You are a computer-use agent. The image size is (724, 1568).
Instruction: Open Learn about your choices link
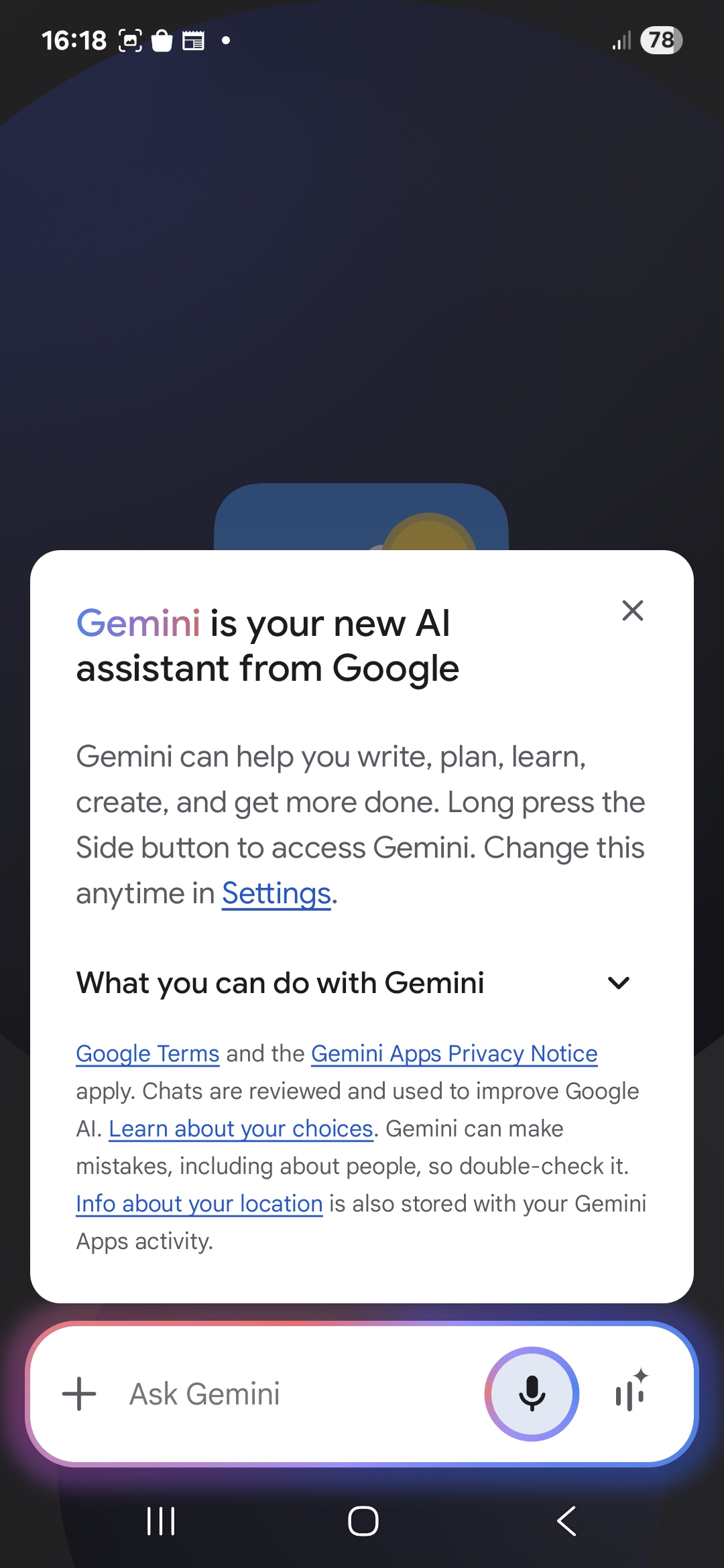click(x=241, y=1129)
